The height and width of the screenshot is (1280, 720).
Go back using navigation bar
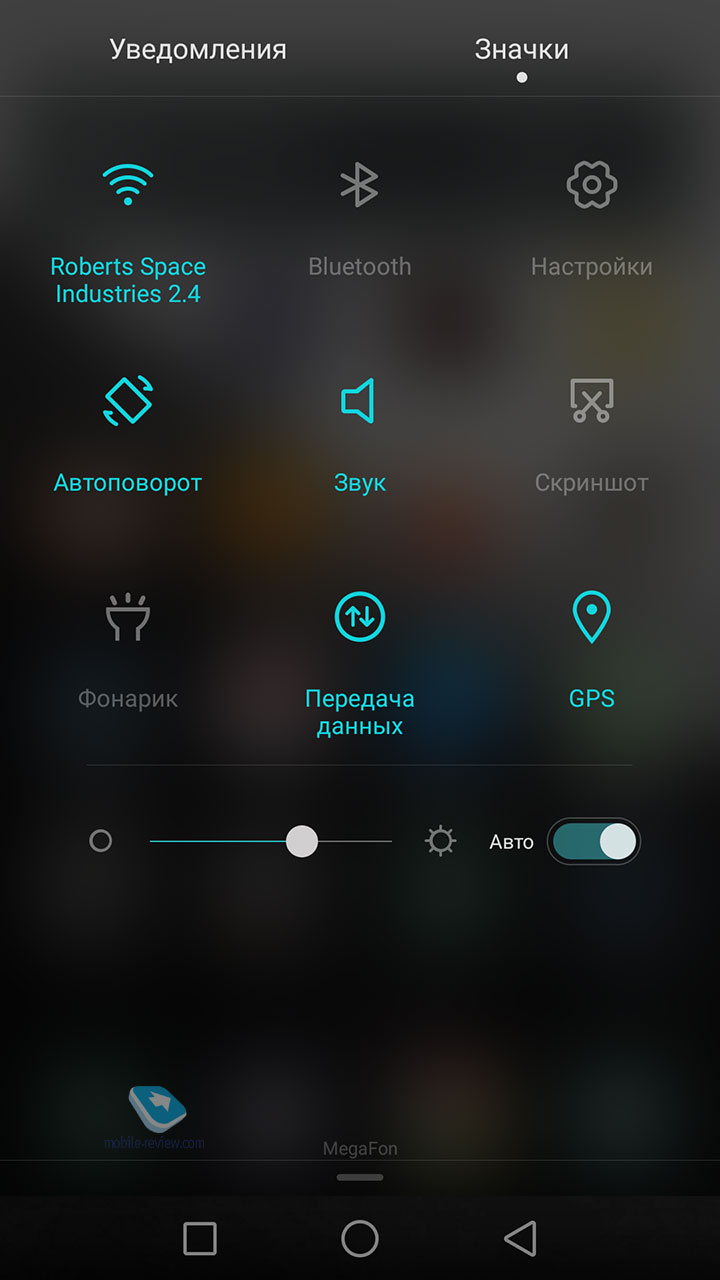point(520,1238)
